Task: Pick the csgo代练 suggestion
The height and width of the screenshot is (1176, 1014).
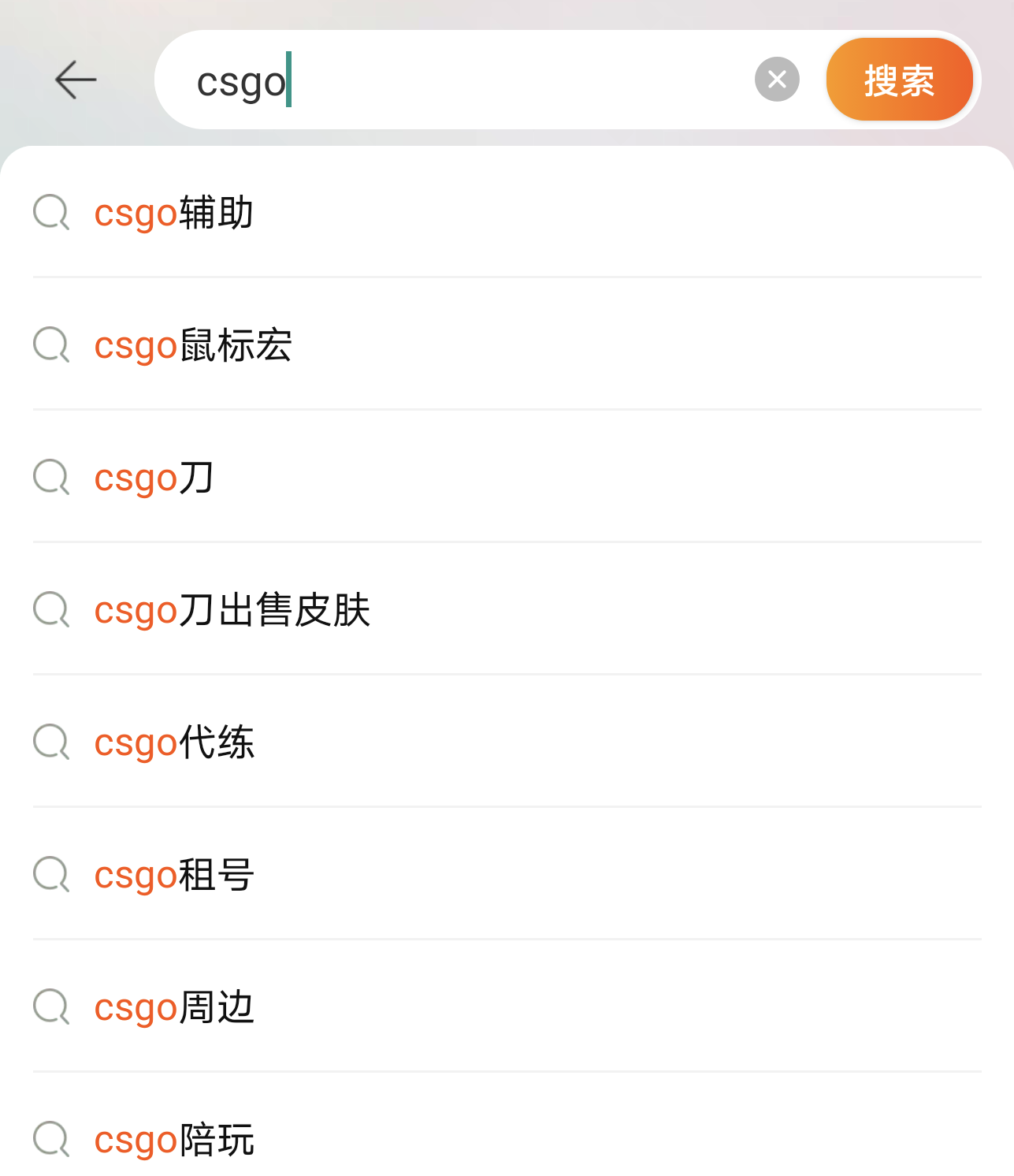Action: point(174,742)
